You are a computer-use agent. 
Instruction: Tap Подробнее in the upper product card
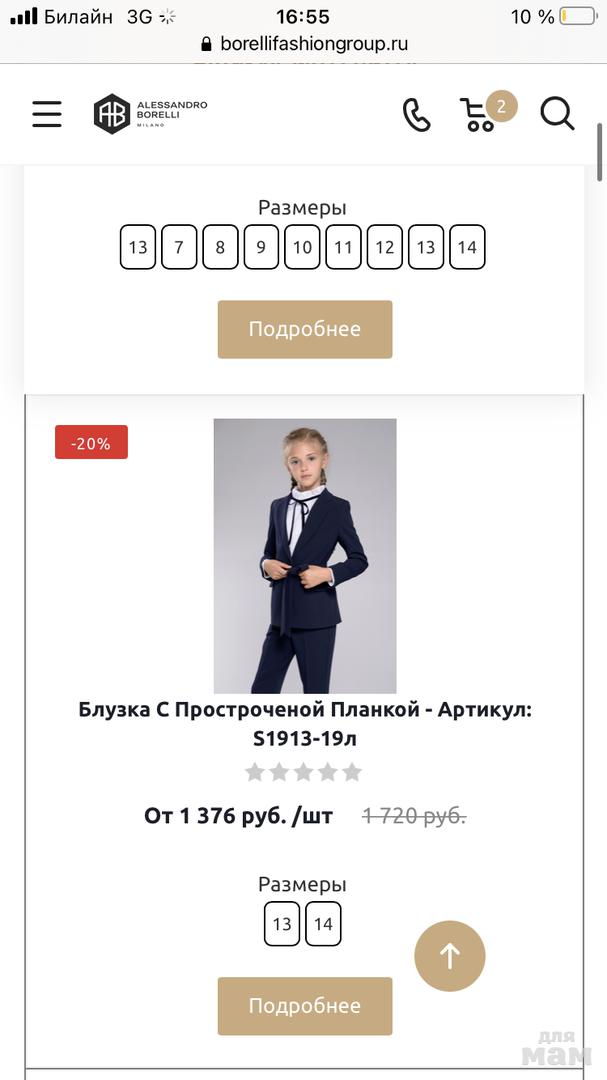coord(305,329)
